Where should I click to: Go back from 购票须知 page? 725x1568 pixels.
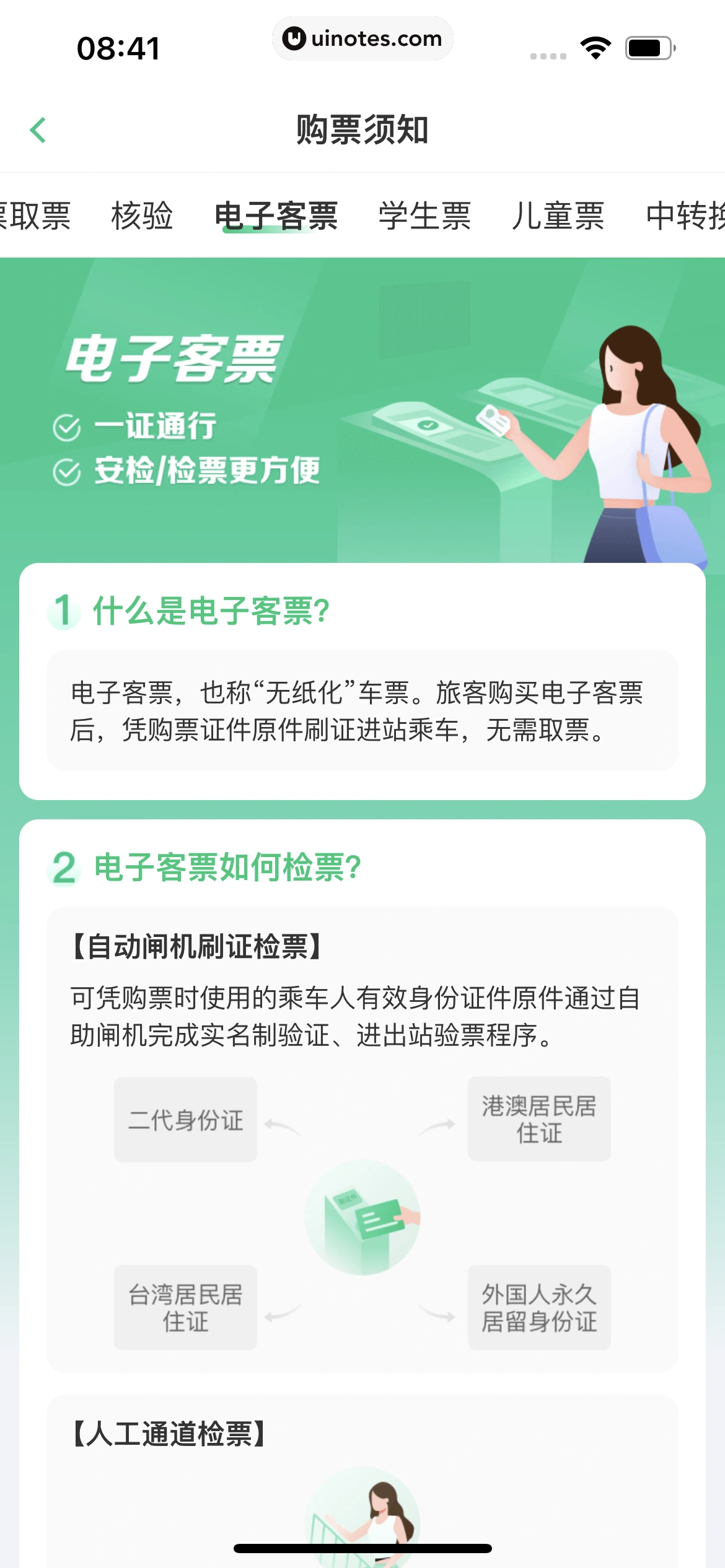coord(38,130)
